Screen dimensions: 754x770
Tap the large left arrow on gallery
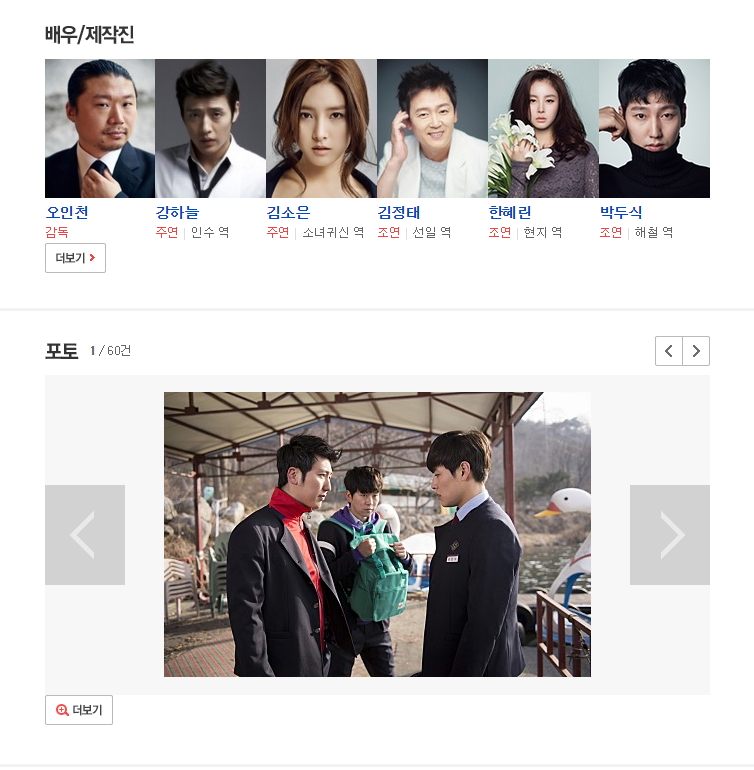pyautogui.click(x=85, y=535)
